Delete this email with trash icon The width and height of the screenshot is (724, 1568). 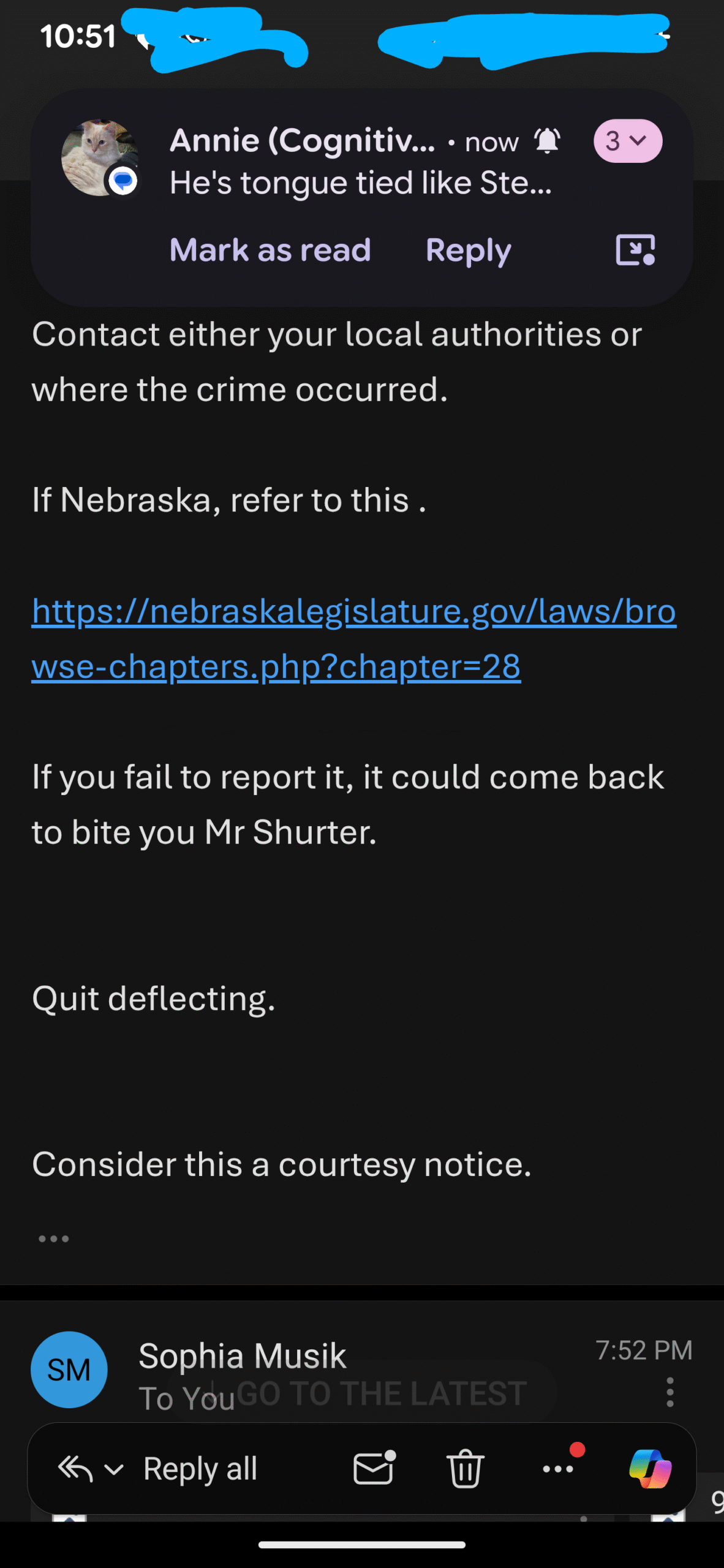[x=466, y=1469]
